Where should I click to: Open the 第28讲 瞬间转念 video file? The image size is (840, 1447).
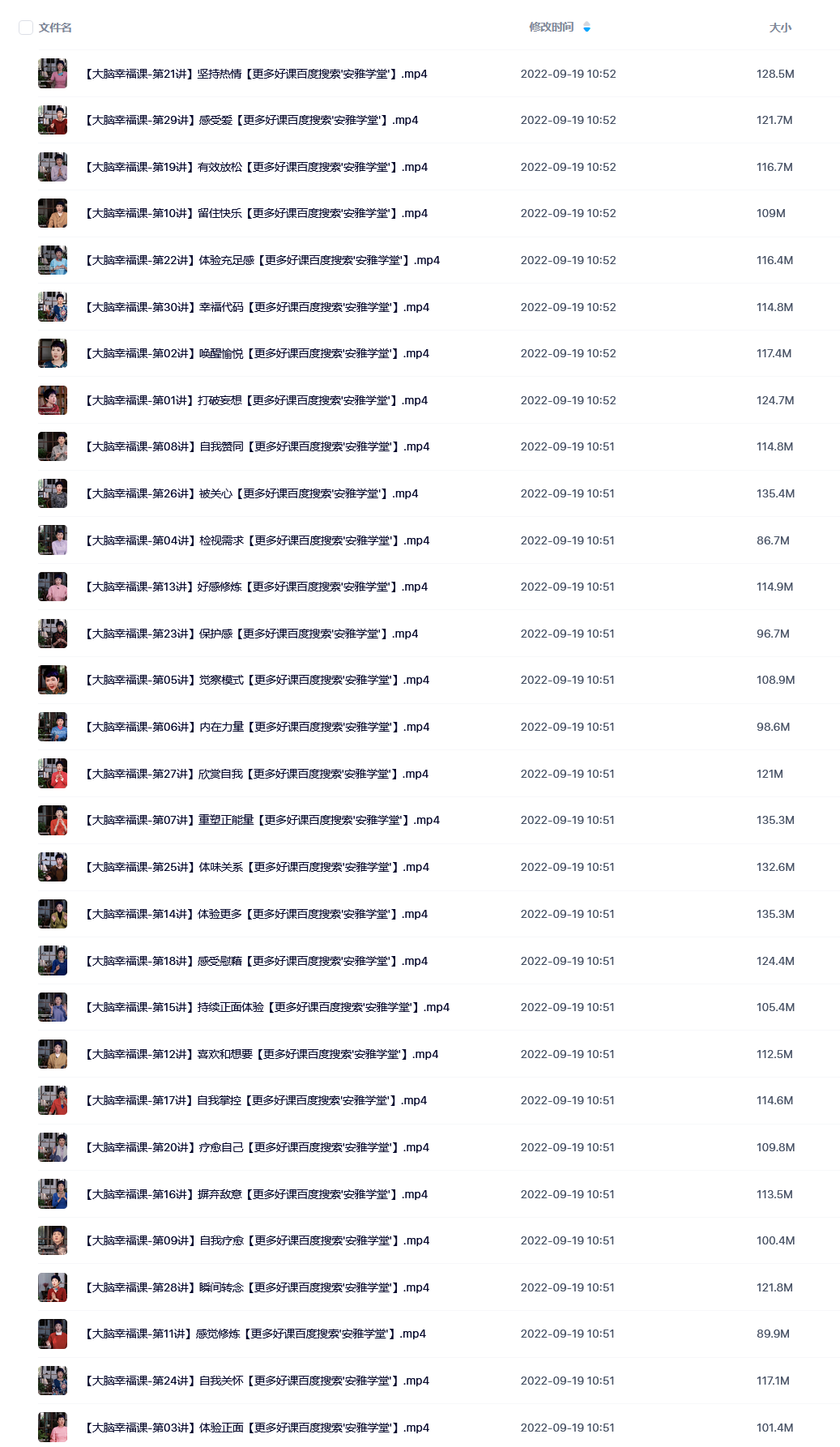pos(257,1287)
